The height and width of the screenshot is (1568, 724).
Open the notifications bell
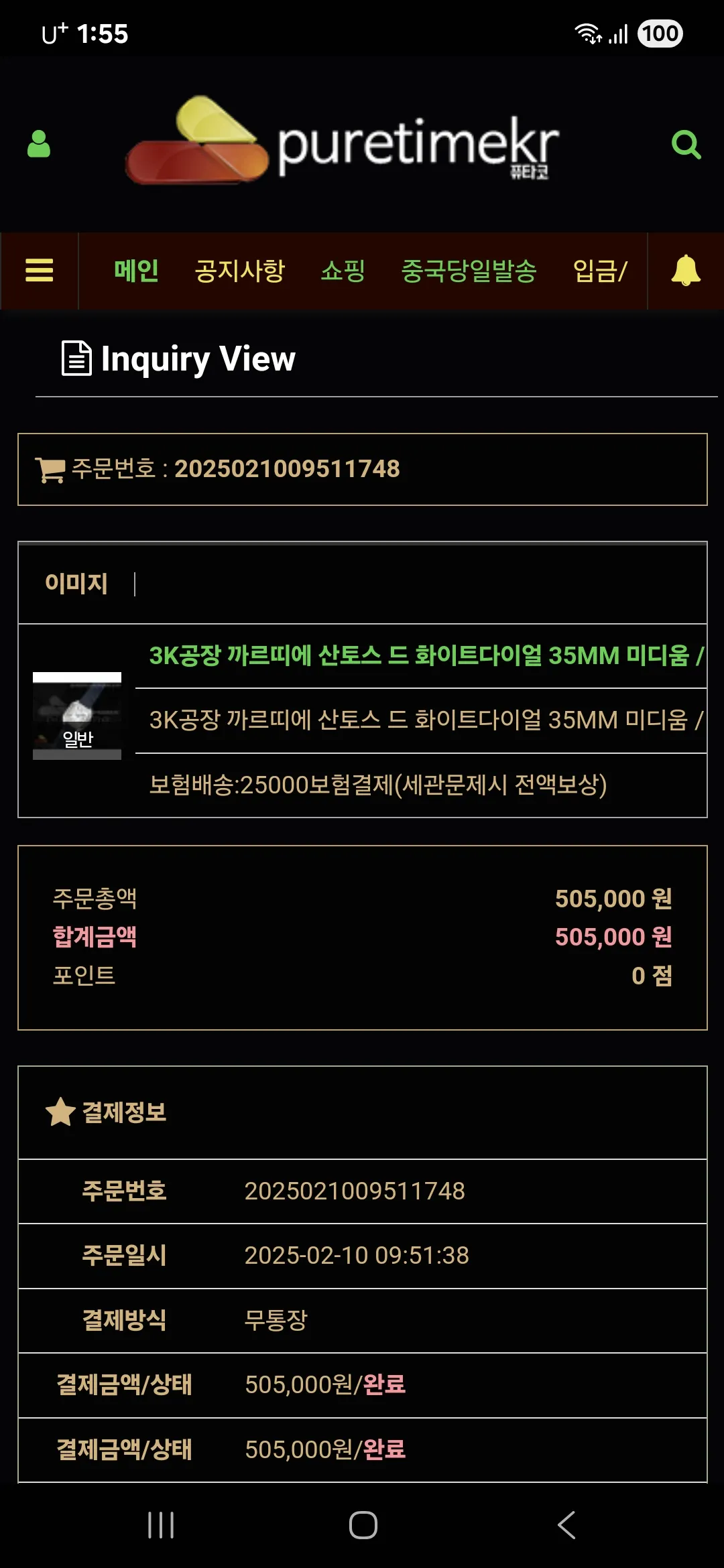(686, 271)
